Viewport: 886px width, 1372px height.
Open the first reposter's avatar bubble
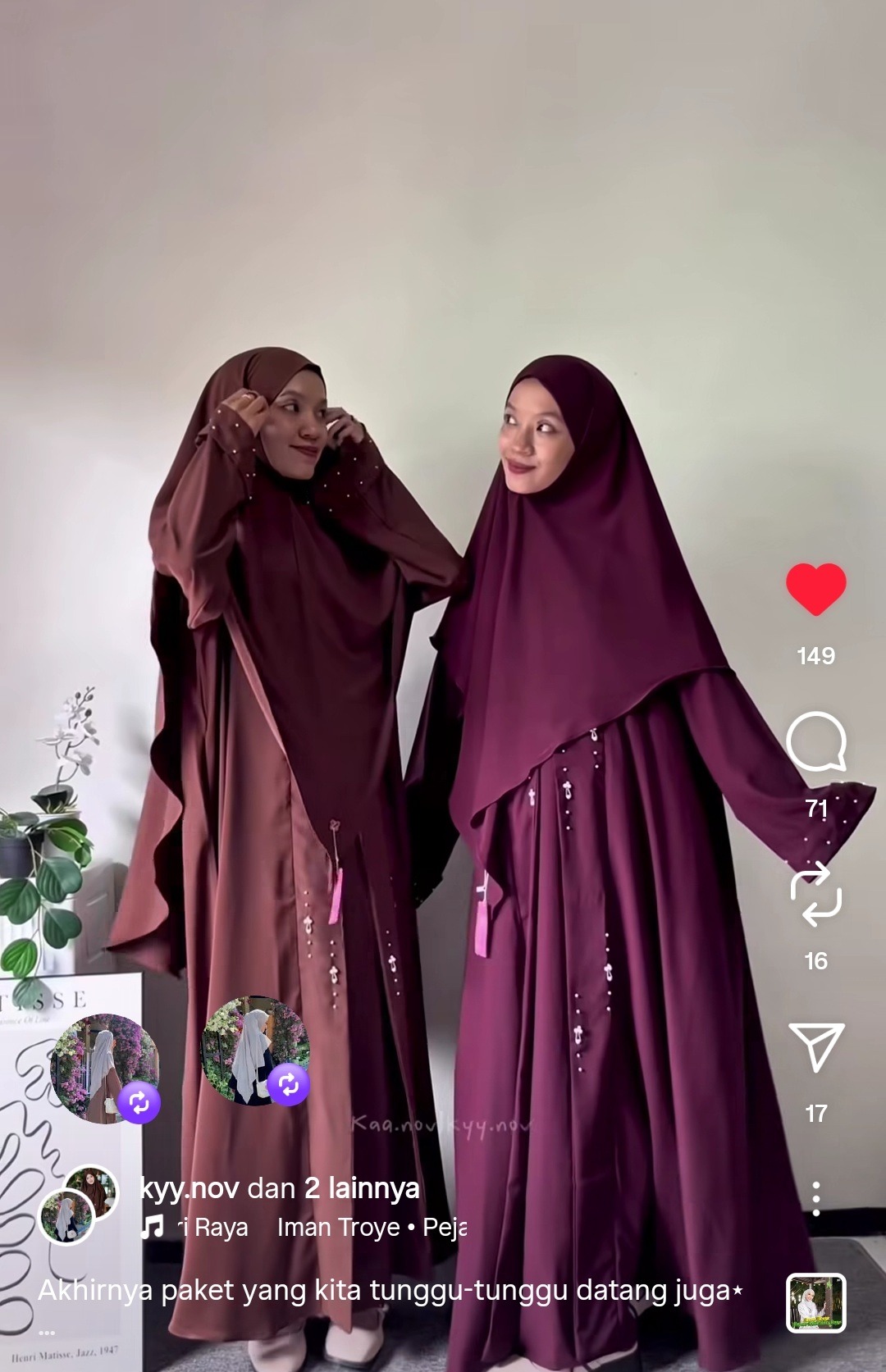(103, 1067)
